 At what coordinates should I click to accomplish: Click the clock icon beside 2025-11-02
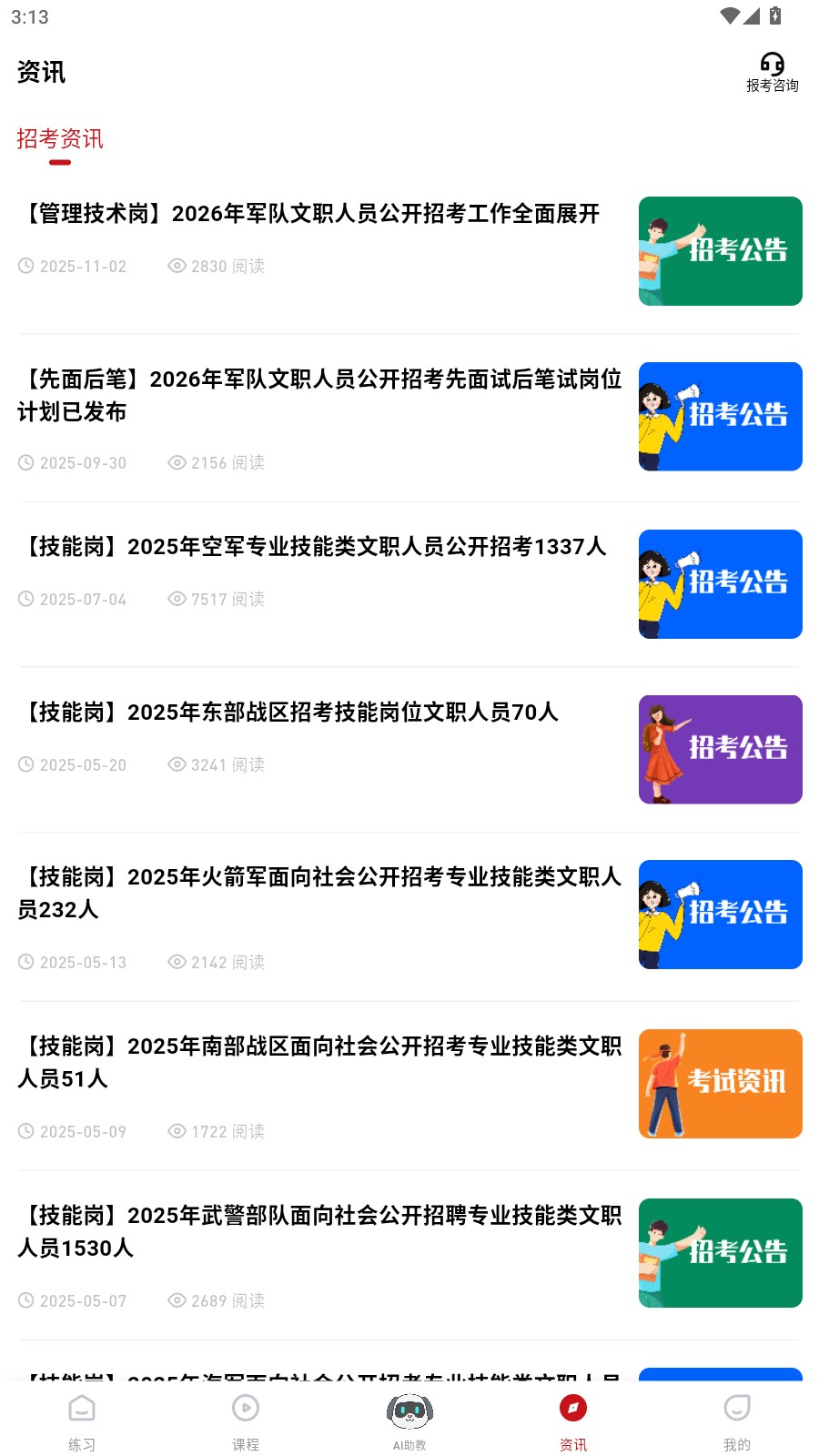pyautogui.click(x=25, y=266)
